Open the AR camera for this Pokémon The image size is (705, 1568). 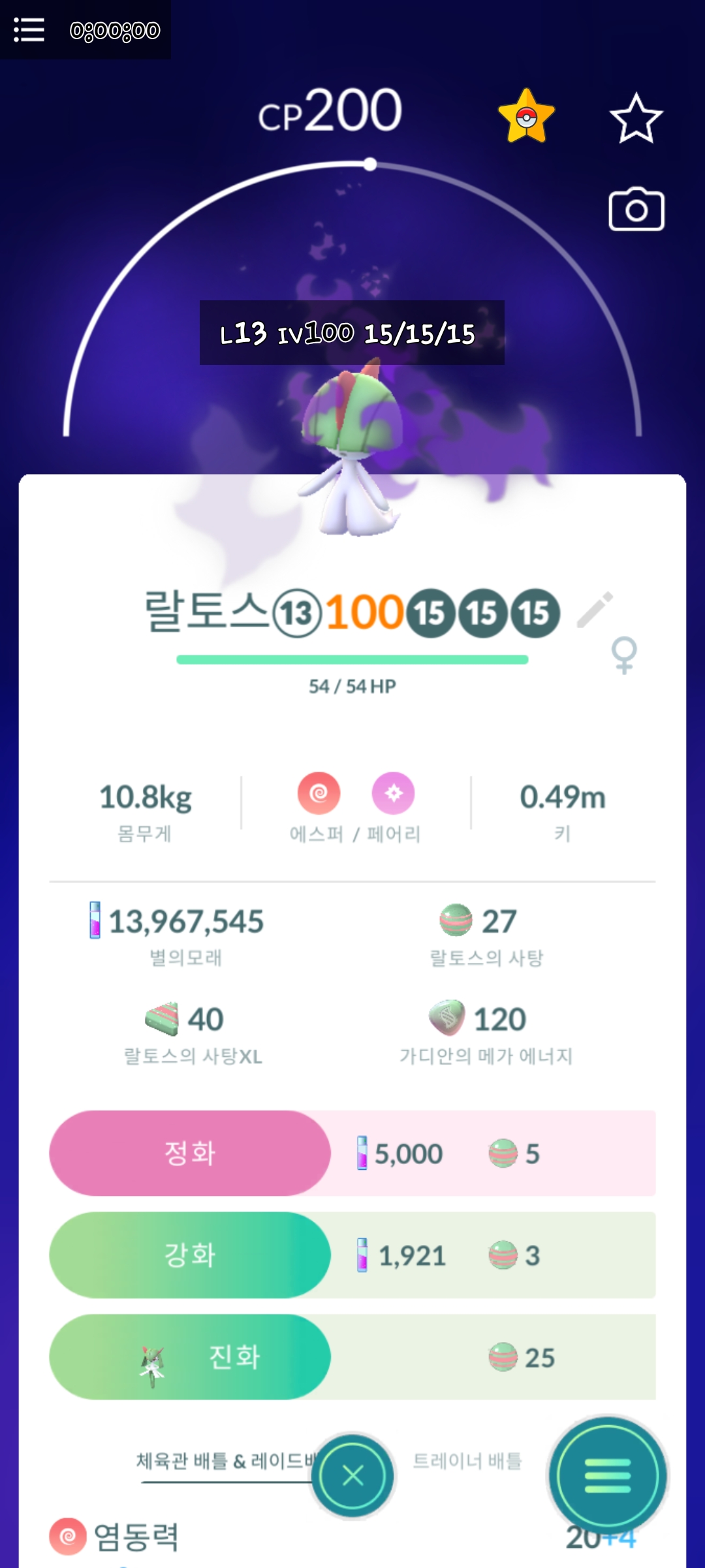pos(636,210)
